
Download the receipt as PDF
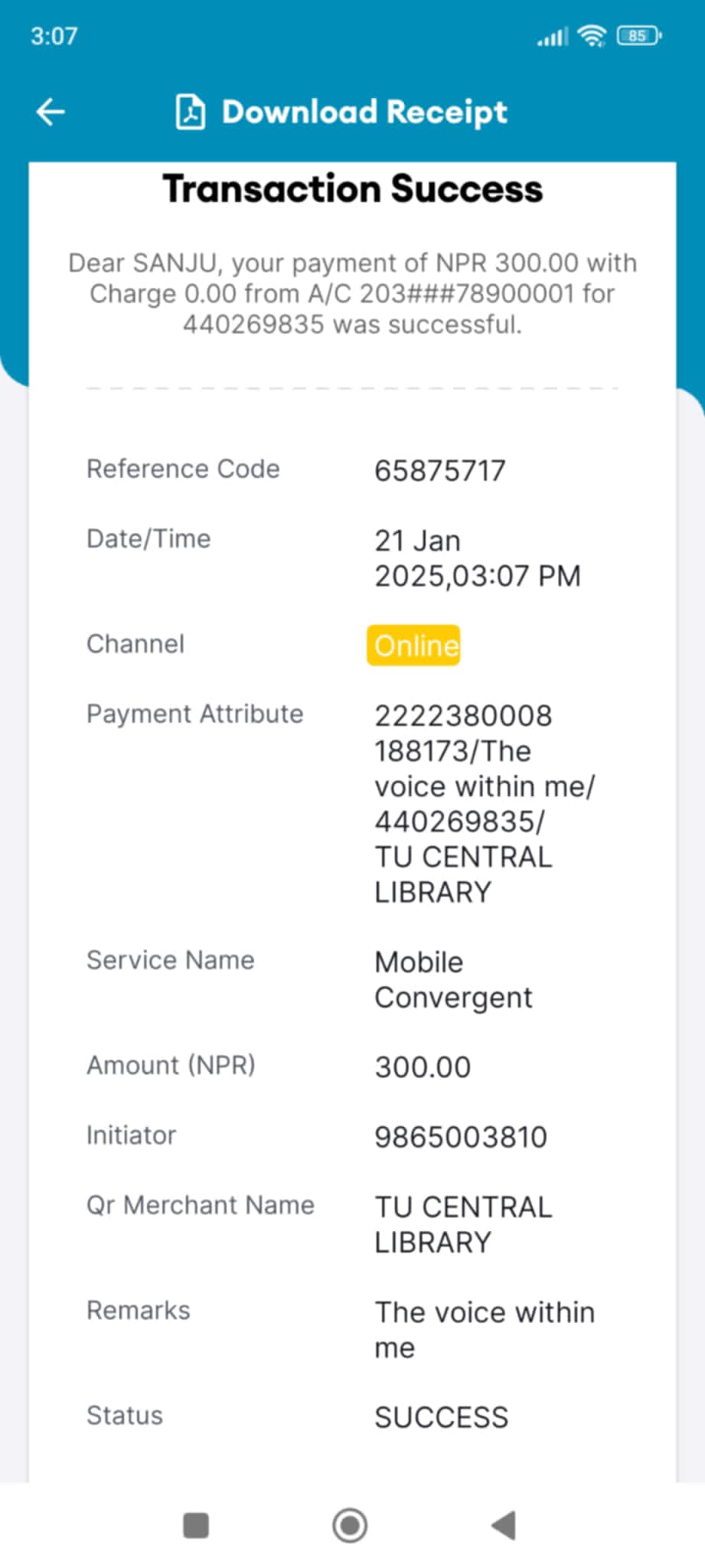pyautogui.click(x=341, y=112)
